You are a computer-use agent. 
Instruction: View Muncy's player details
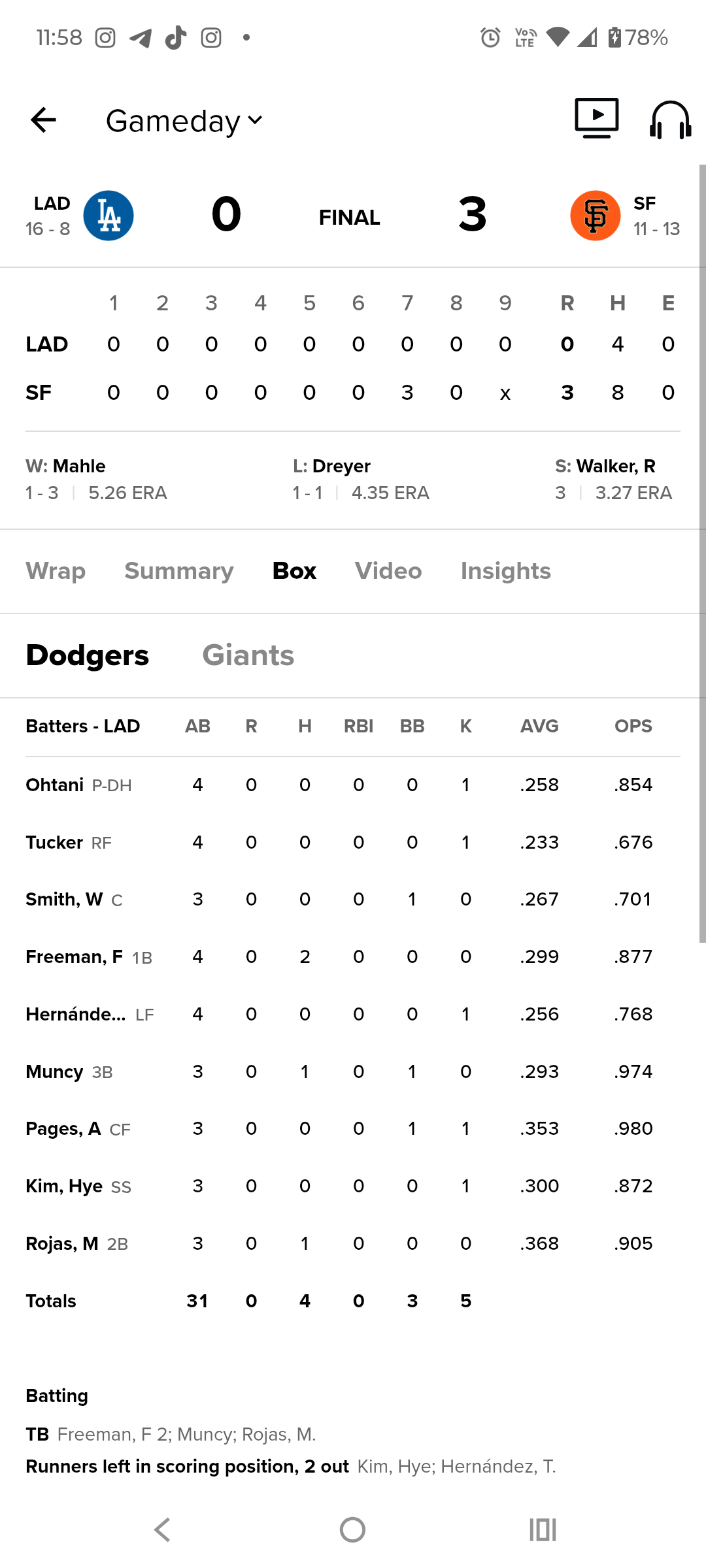click(54, 1072)
